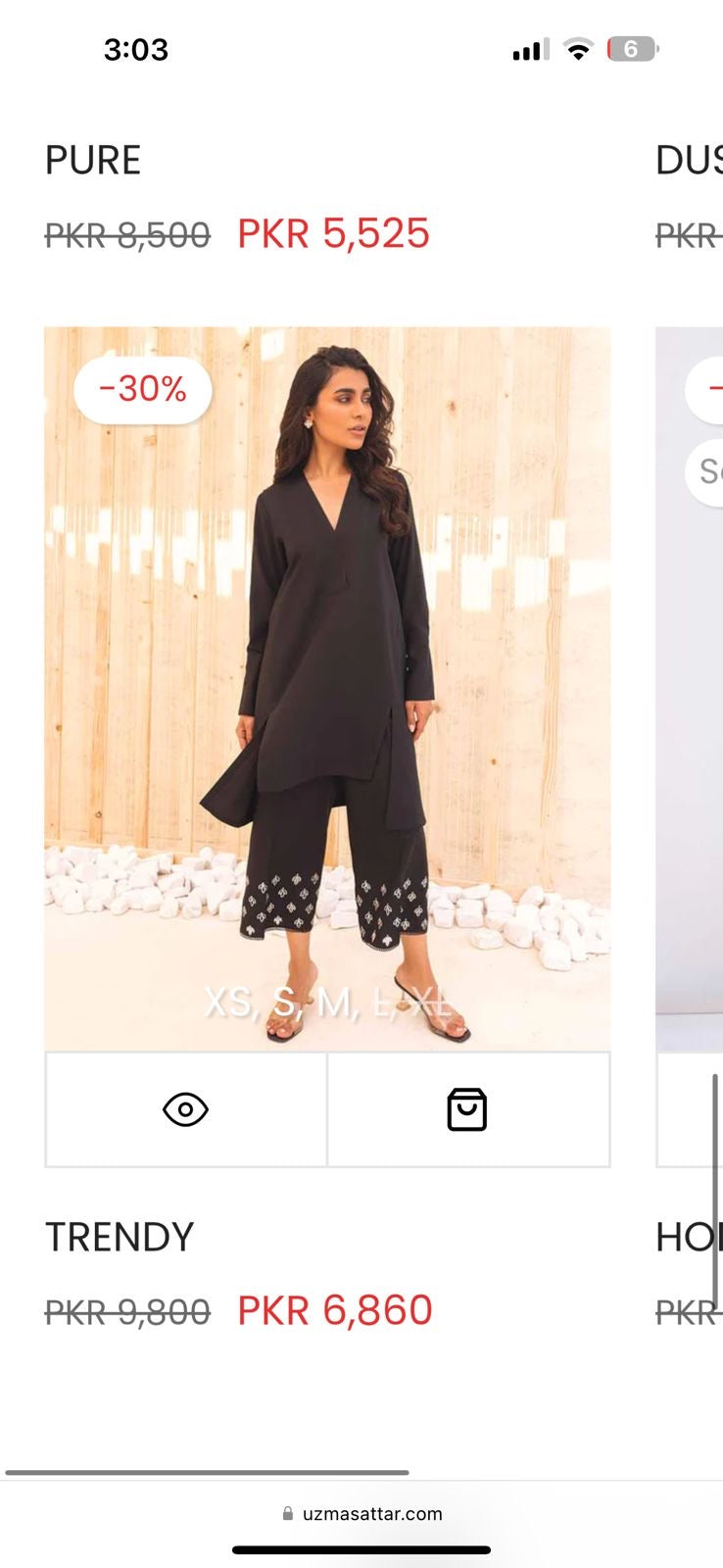Quick view the TRENDY outfit

(186, 1109)
